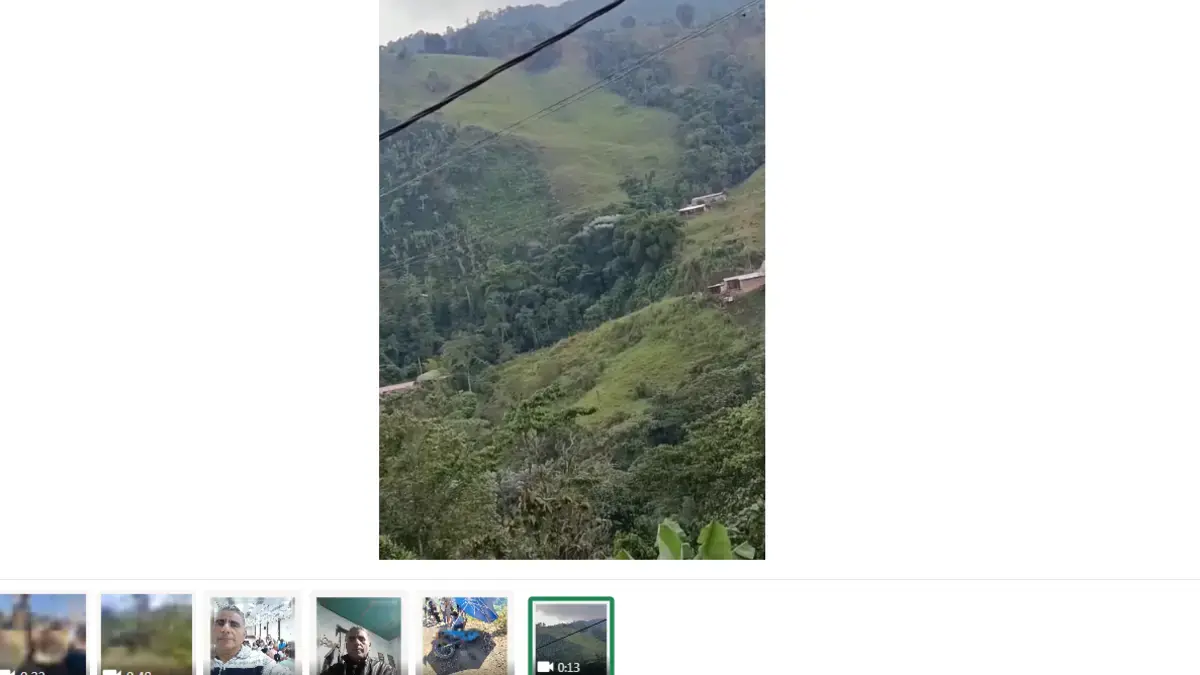The image size is (1200, 675).
Task: Open the 0:48 blurry landscape video thumbnail
Action: point(146,636)
